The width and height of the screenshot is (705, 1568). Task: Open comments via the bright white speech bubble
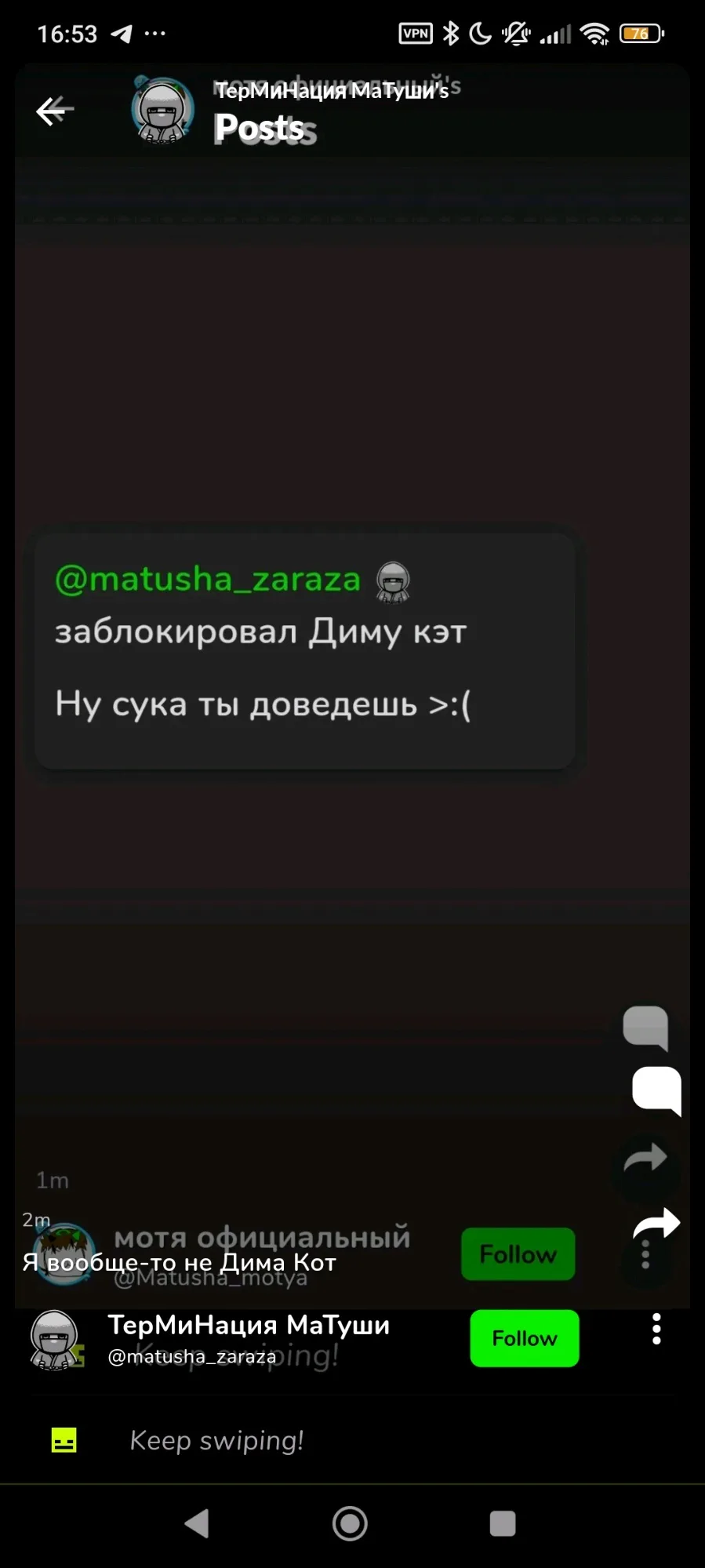coord(656,1090)
